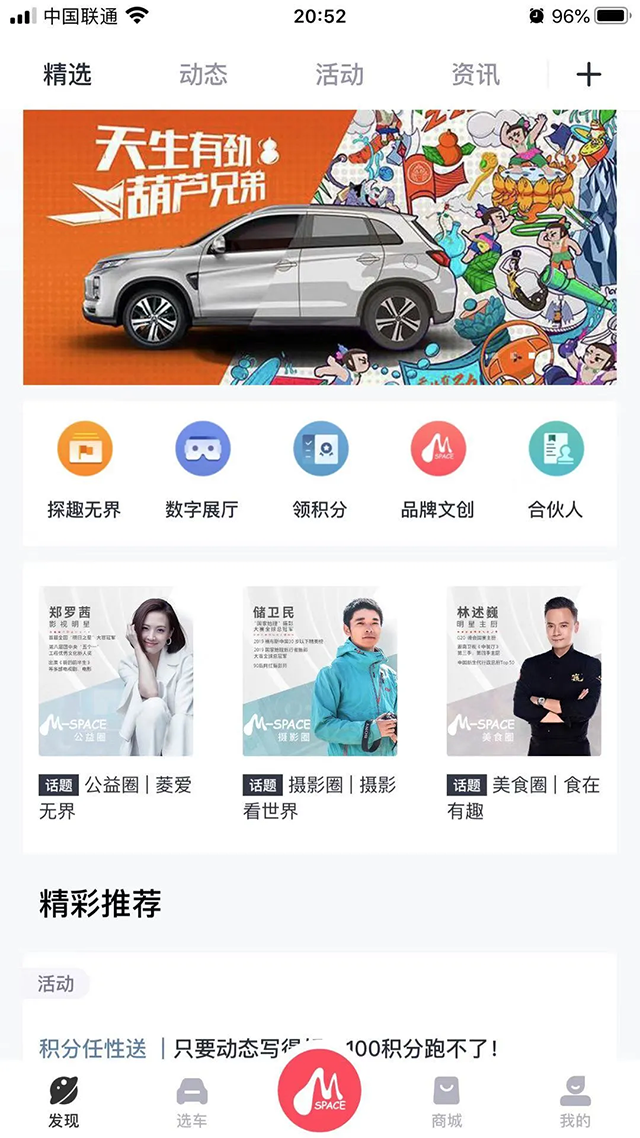Open the 我的 profile tab
This screenshot has width=640, height=1138.
coord(575,1101)
